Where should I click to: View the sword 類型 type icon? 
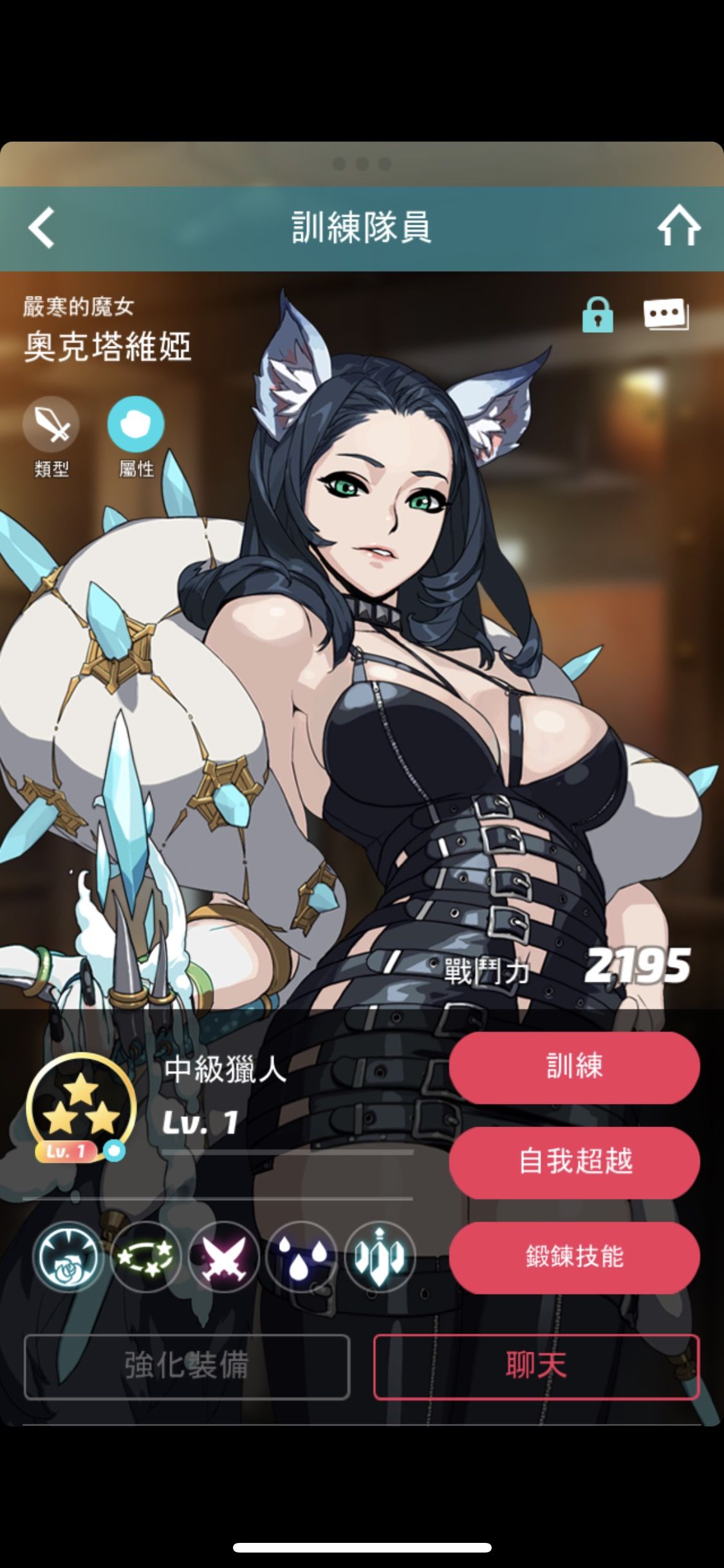click(x=51, y=424)
